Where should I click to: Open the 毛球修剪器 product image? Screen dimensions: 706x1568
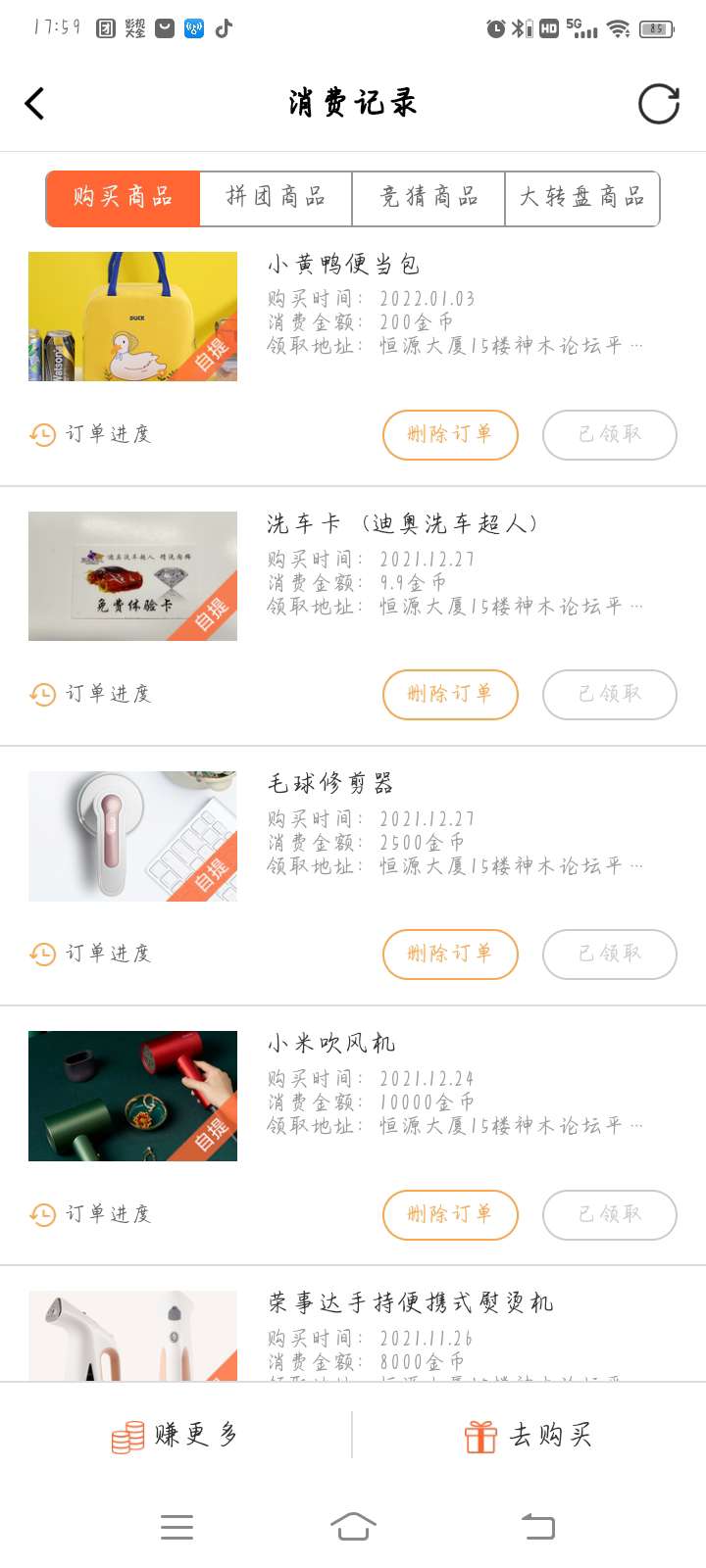(x=132, y=836)
